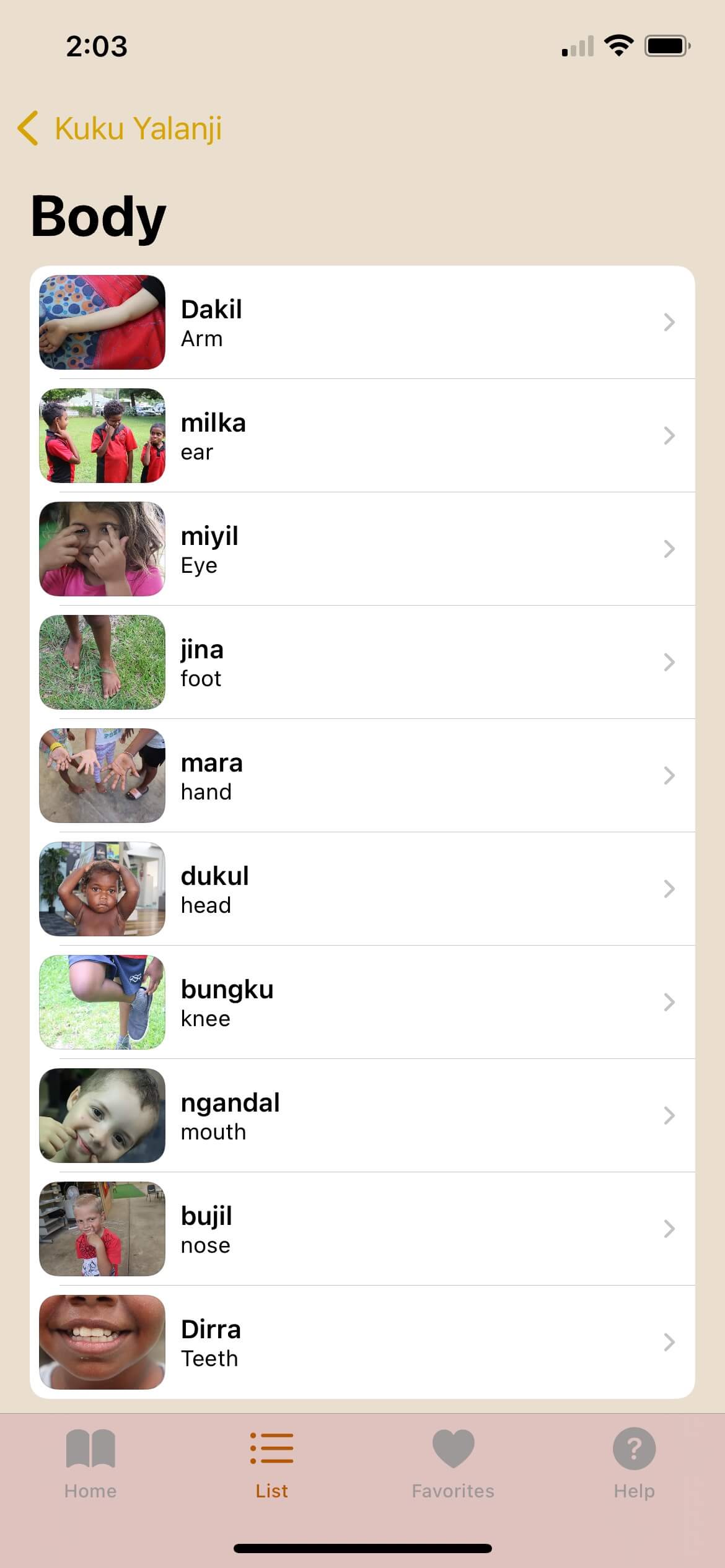This screenshot has width=725, height=1568.
Task: Go back to Kuku Yalanji
Action: click(120, 128)
